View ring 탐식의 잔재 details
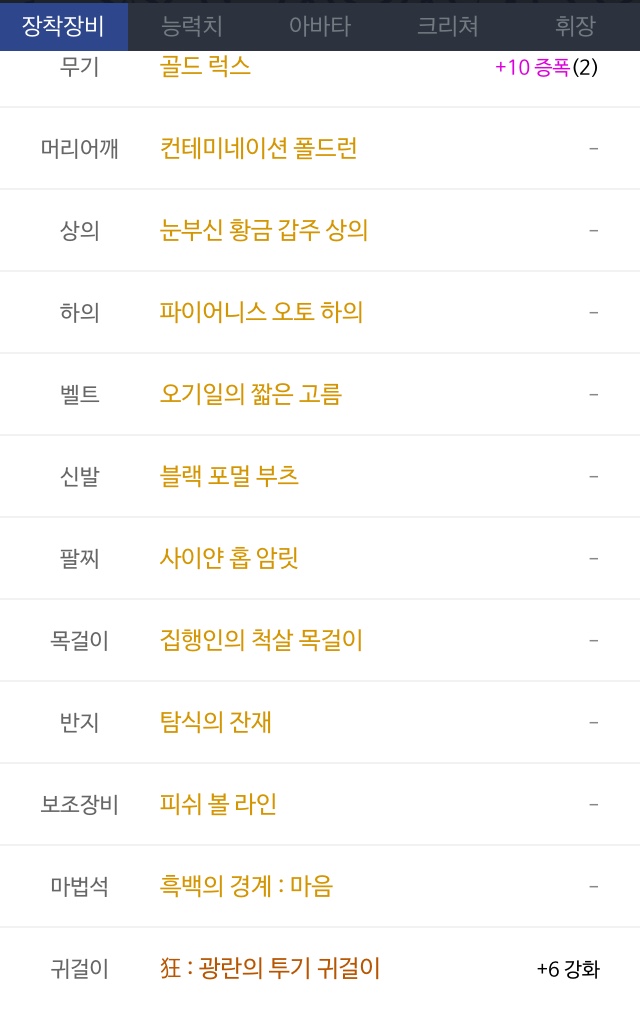The height and width of the screenshot is (1028, 640). pyautogui.click(x=215, y=723)
